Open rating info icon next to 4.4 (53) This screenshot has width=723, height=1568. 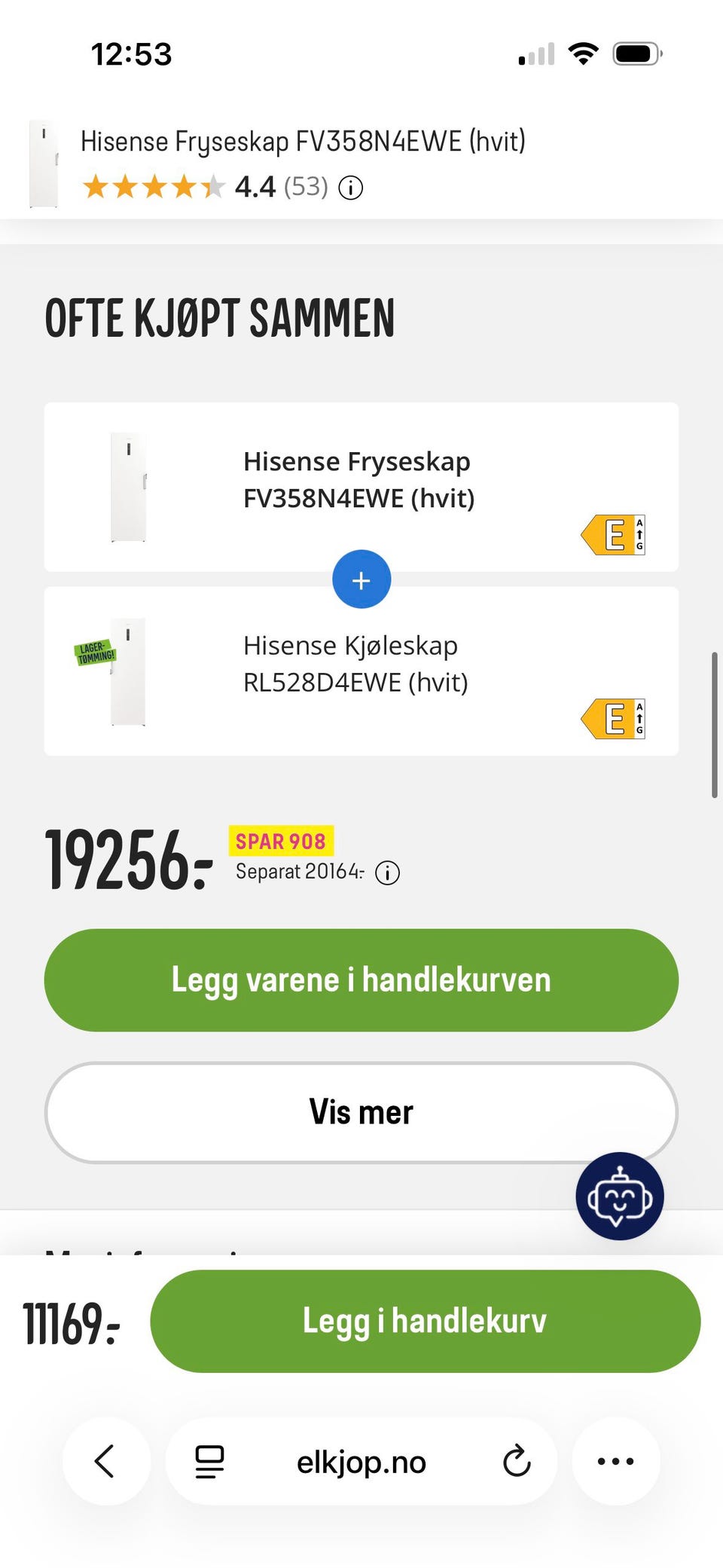pos(351,188)
